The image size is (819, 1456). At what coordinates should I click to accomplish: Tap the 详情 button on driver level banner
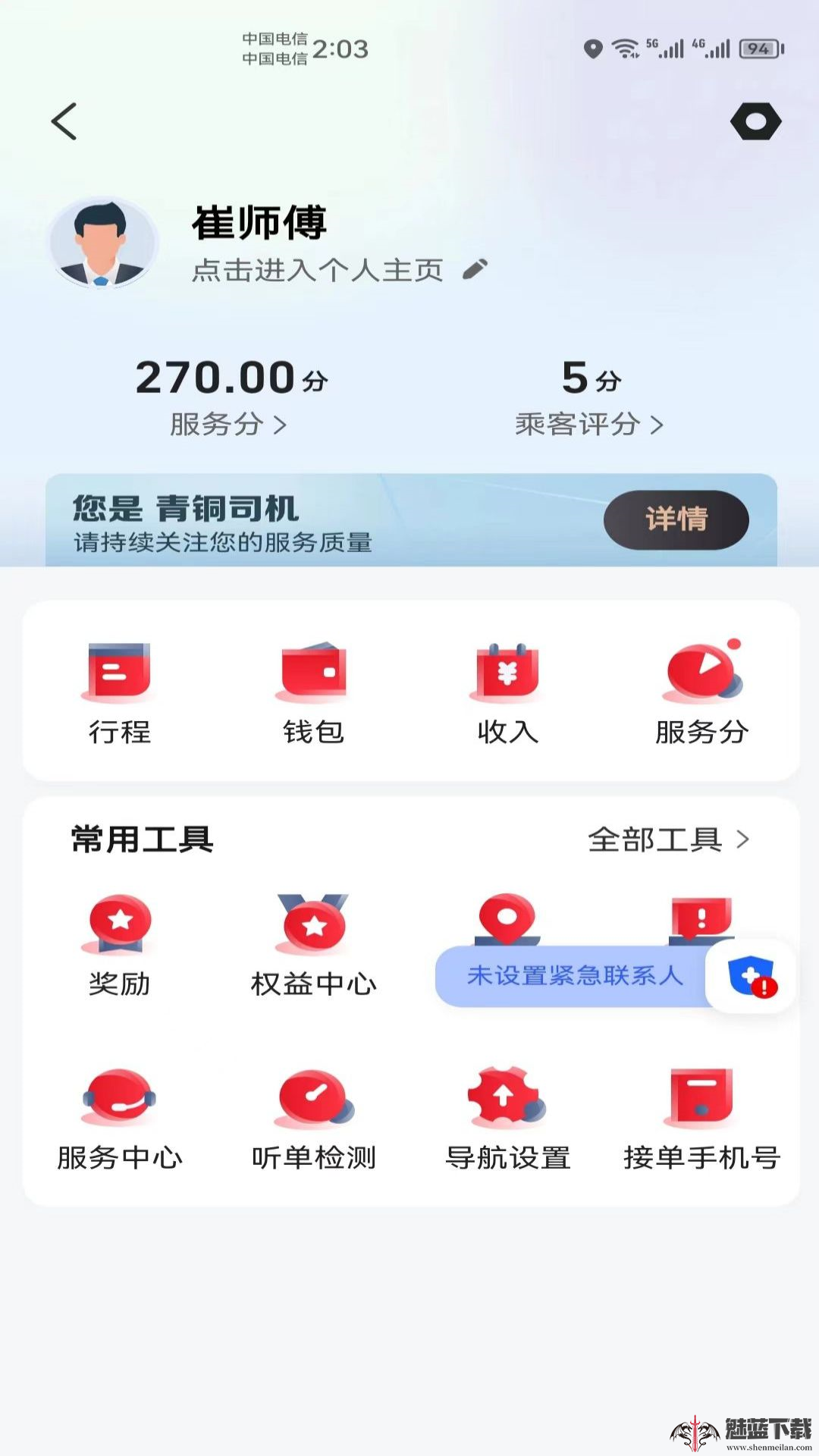pyautogui.click(x=676, y=519)
